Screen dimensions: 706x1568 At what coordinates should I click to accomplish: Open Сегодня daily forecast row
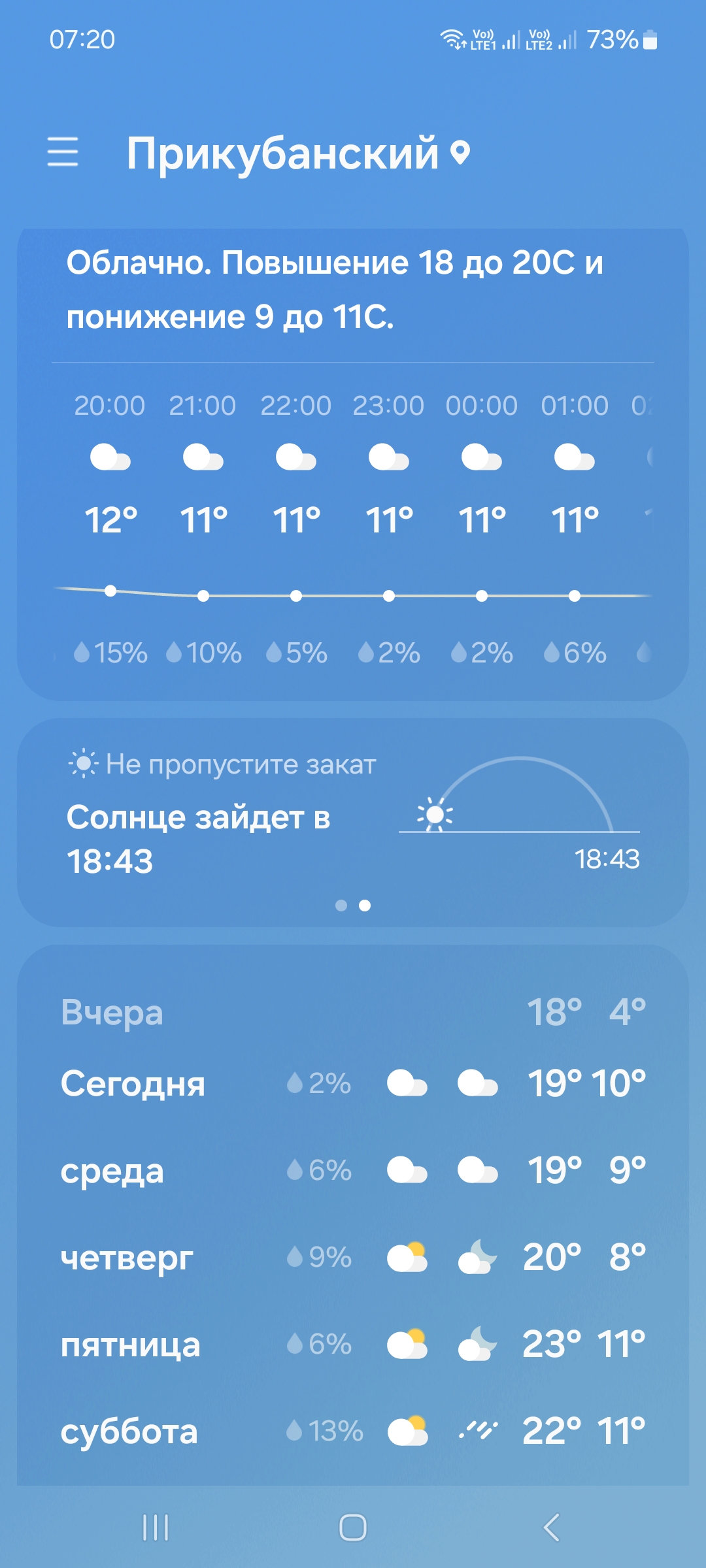pyautogui.click(x=353, y=1083)
